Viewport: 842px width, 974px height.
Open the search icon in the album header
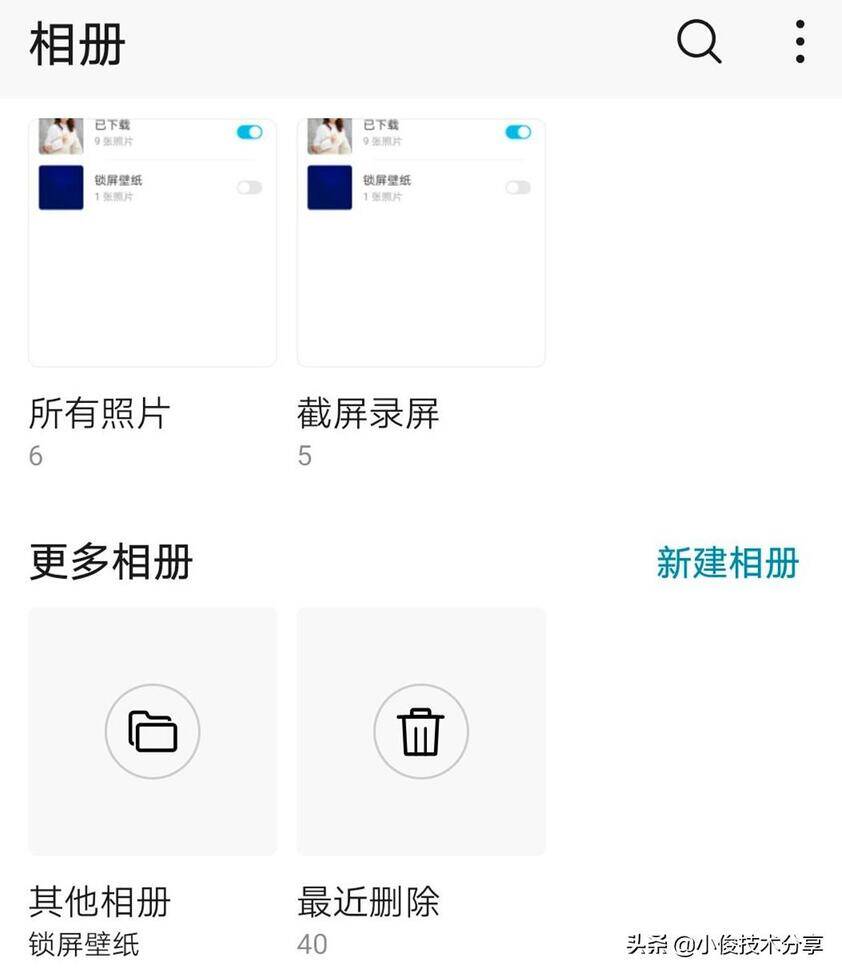click(698, 42)
